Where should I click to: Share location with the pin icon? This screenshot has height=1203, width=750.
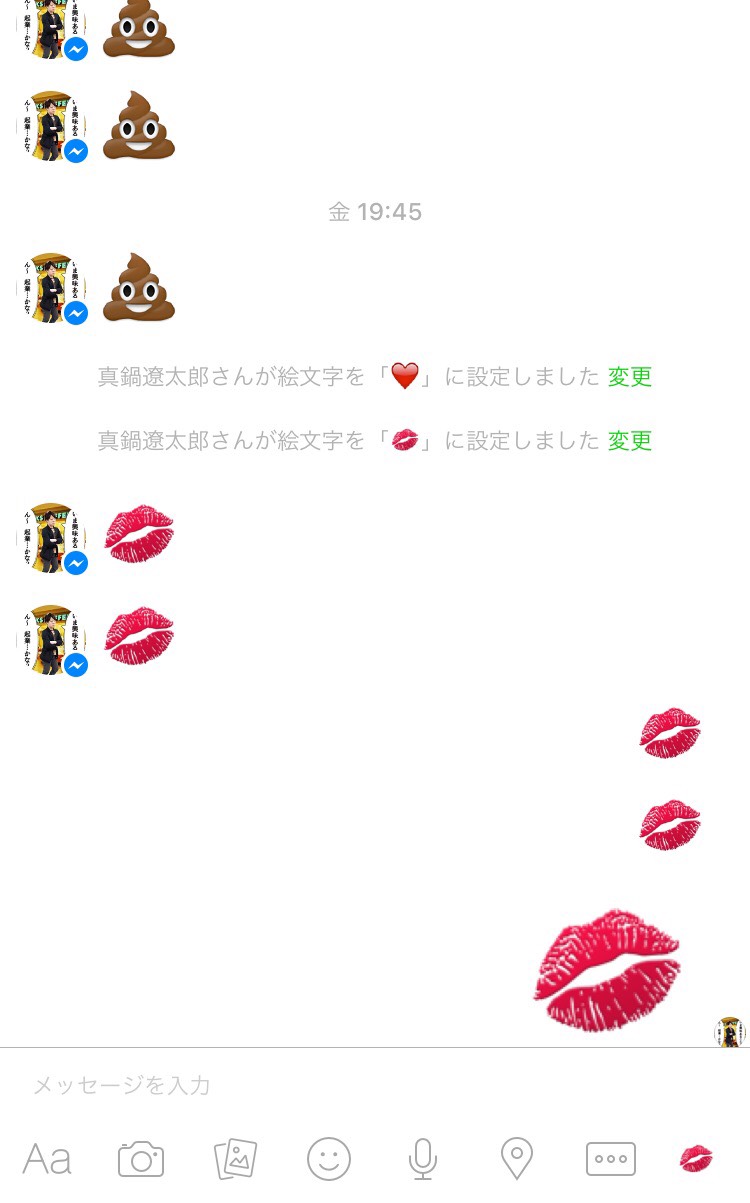(x=516, y=1159)
